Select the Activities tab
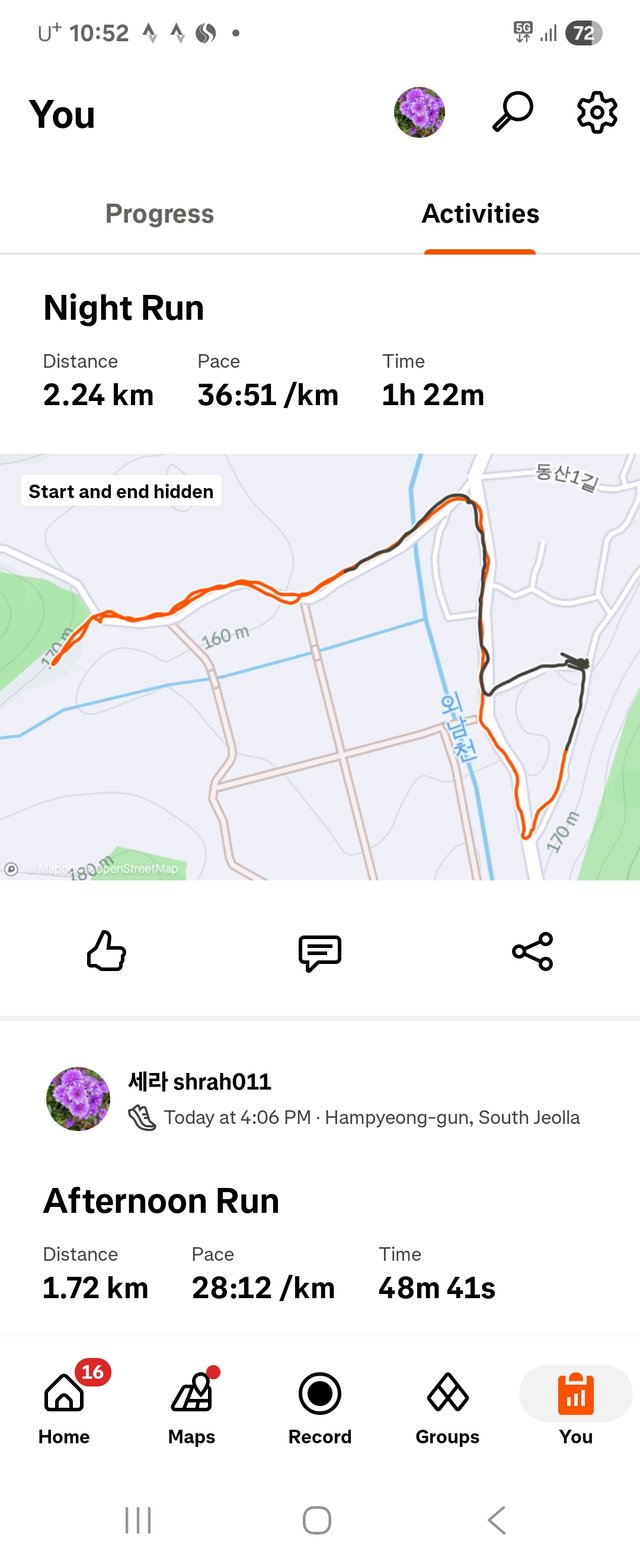 pyautogui.click(x=480, y=214)
